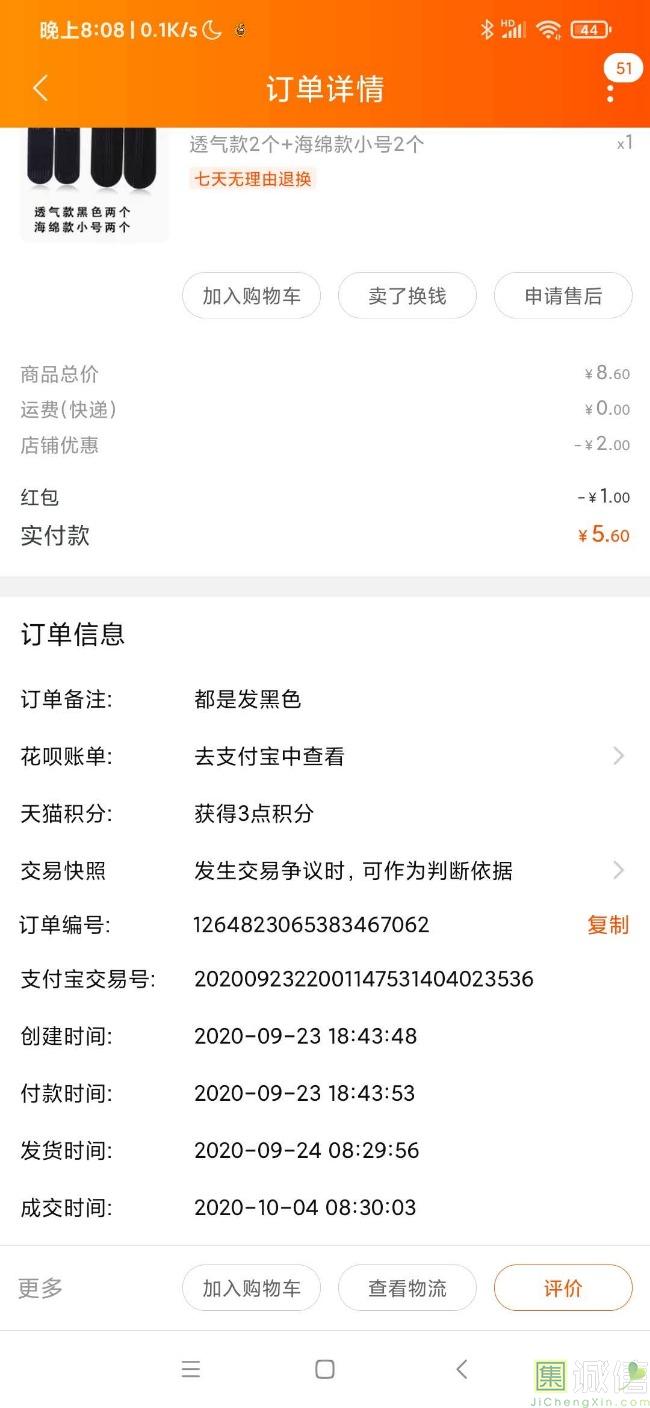Open 花呗账单 to view in Alipay
Viewport: 650px width, 1408px height.
pos(325,756)
